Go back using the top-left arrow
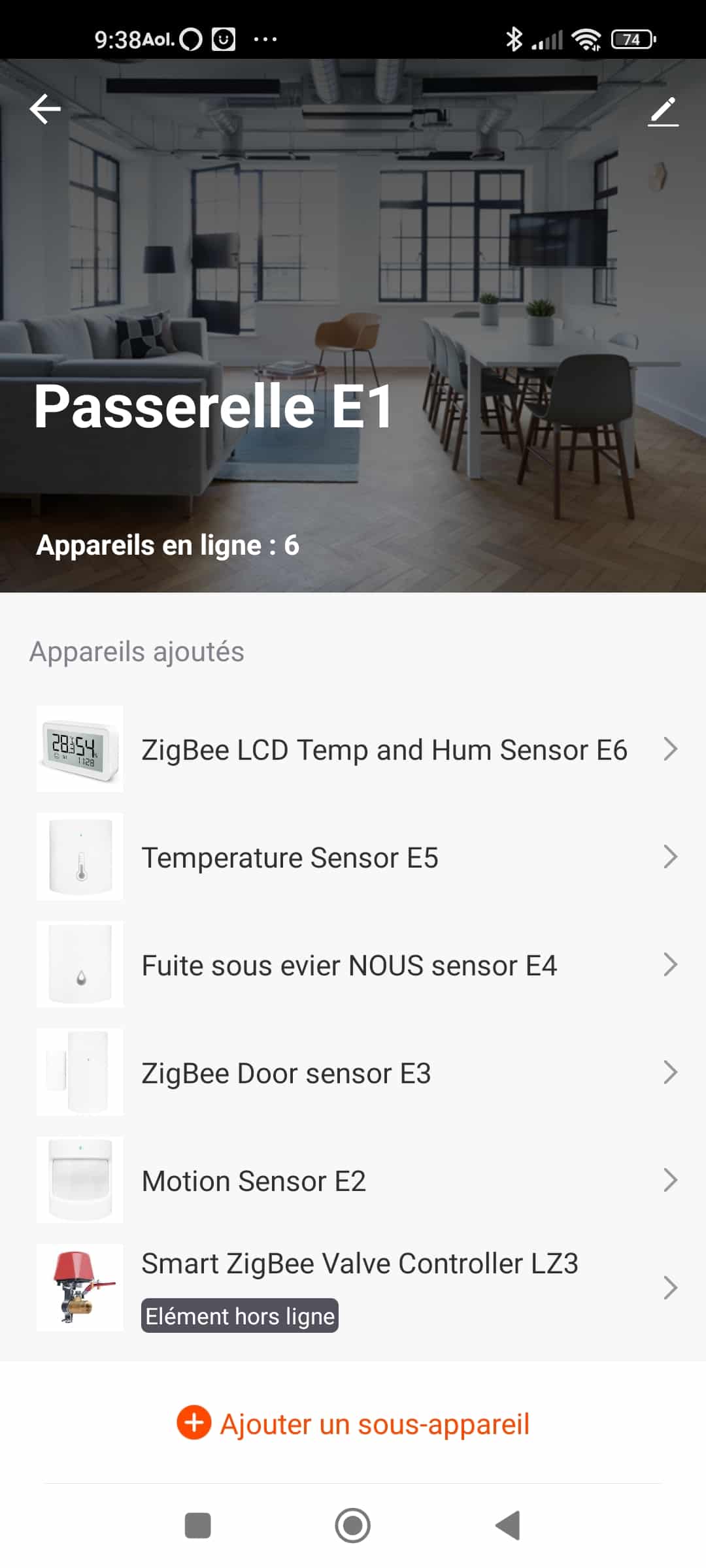706x1568 pixels. pos(45,109)
